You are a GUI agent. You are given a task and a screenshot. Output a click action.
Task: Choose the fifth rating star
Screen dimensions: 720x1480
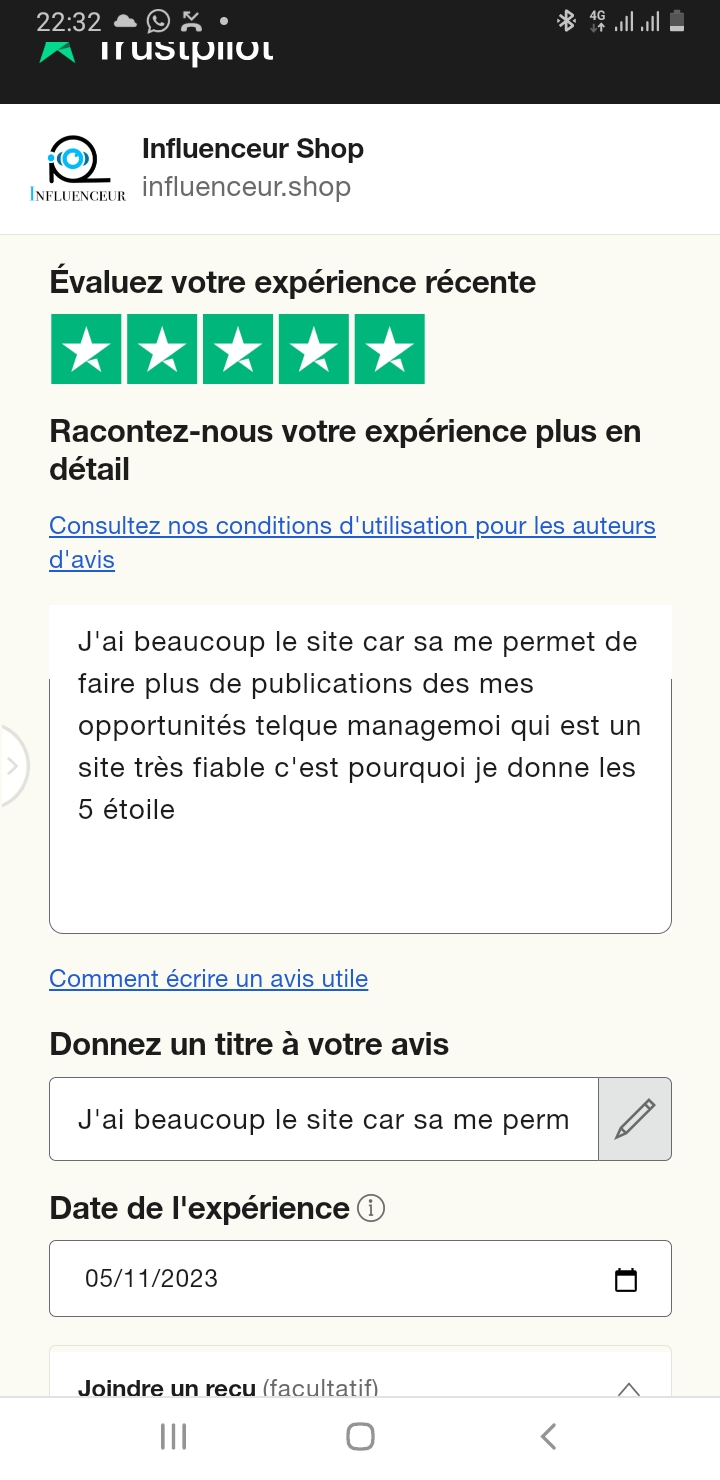click(x=390, y=349)
